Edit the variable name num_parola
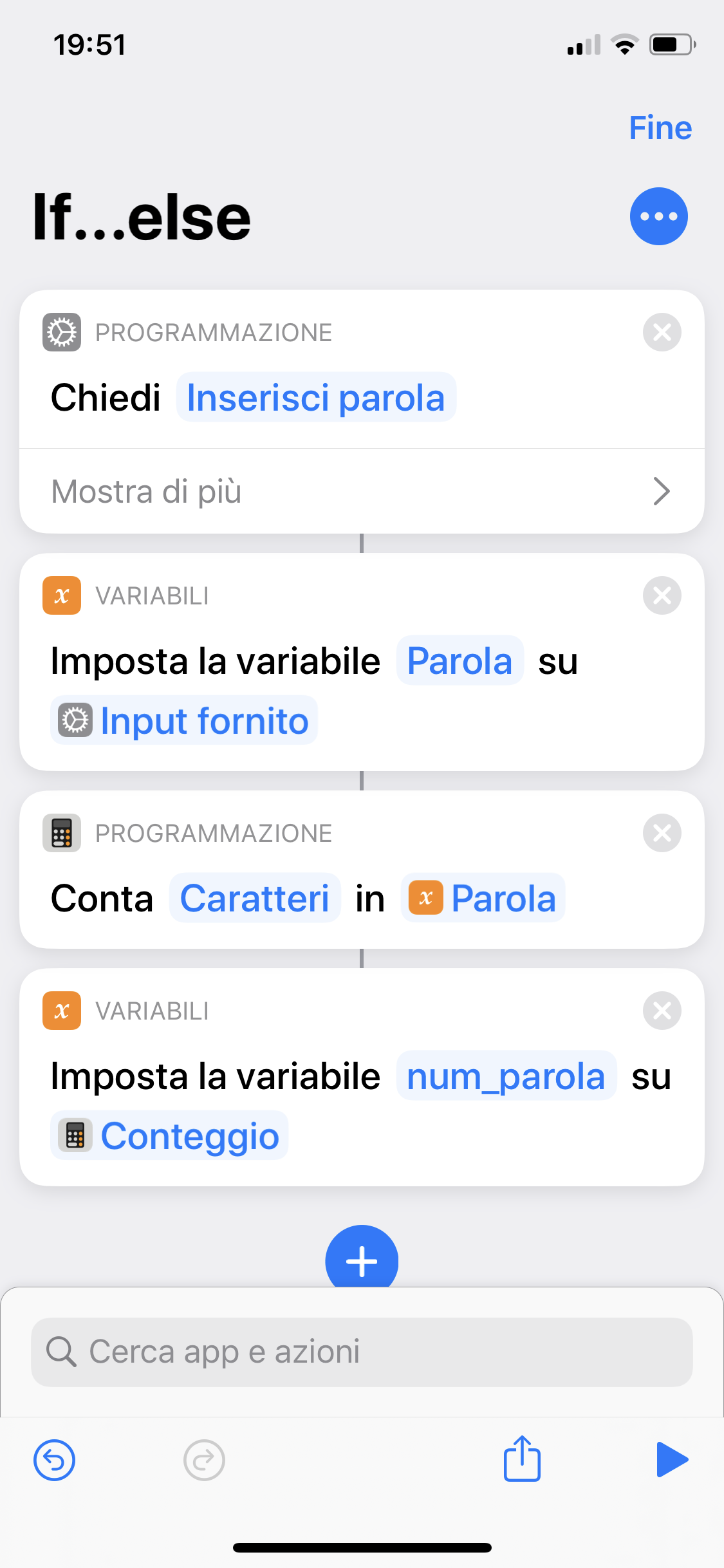The width and height of the screenshot is (724, 1568). 506,1076
